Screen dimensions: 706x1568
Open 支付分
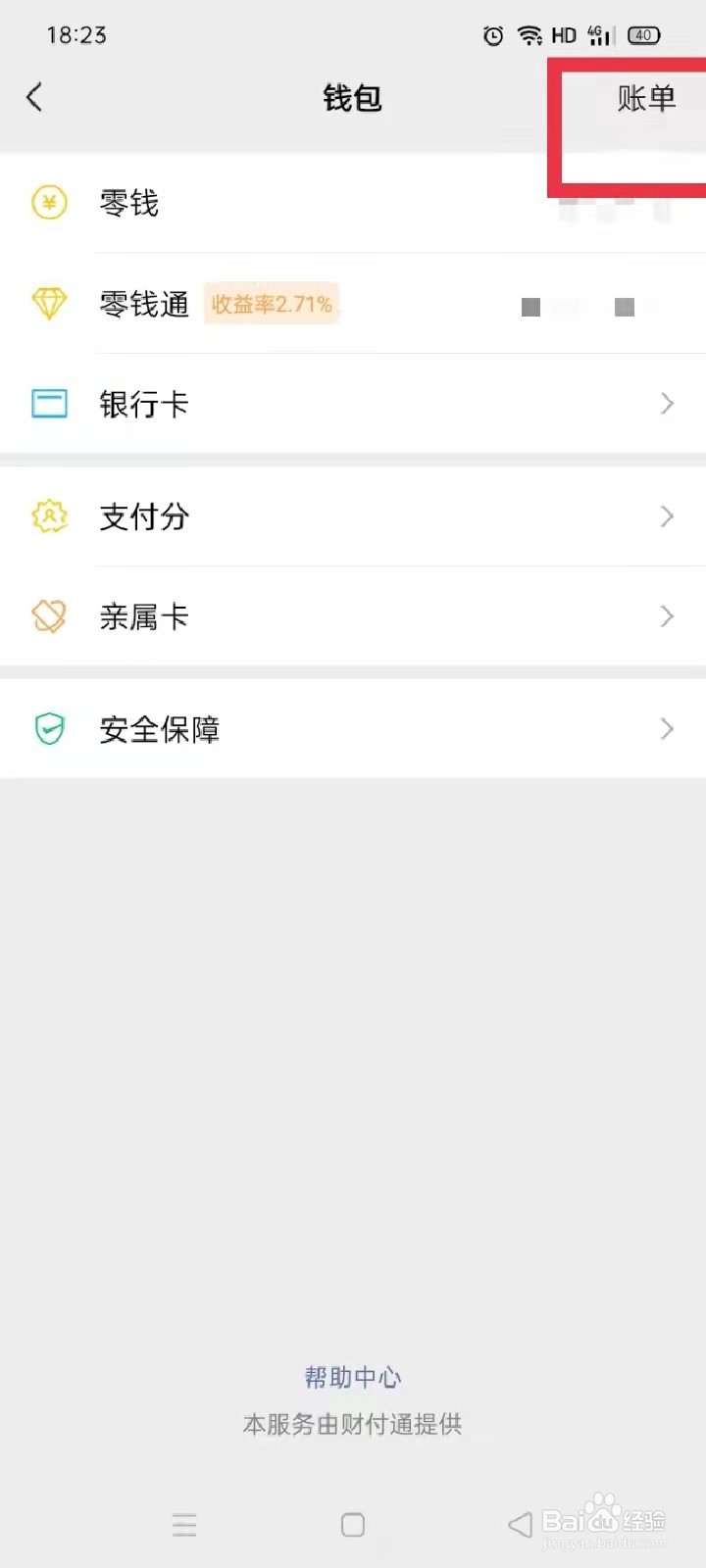[353, 516]
